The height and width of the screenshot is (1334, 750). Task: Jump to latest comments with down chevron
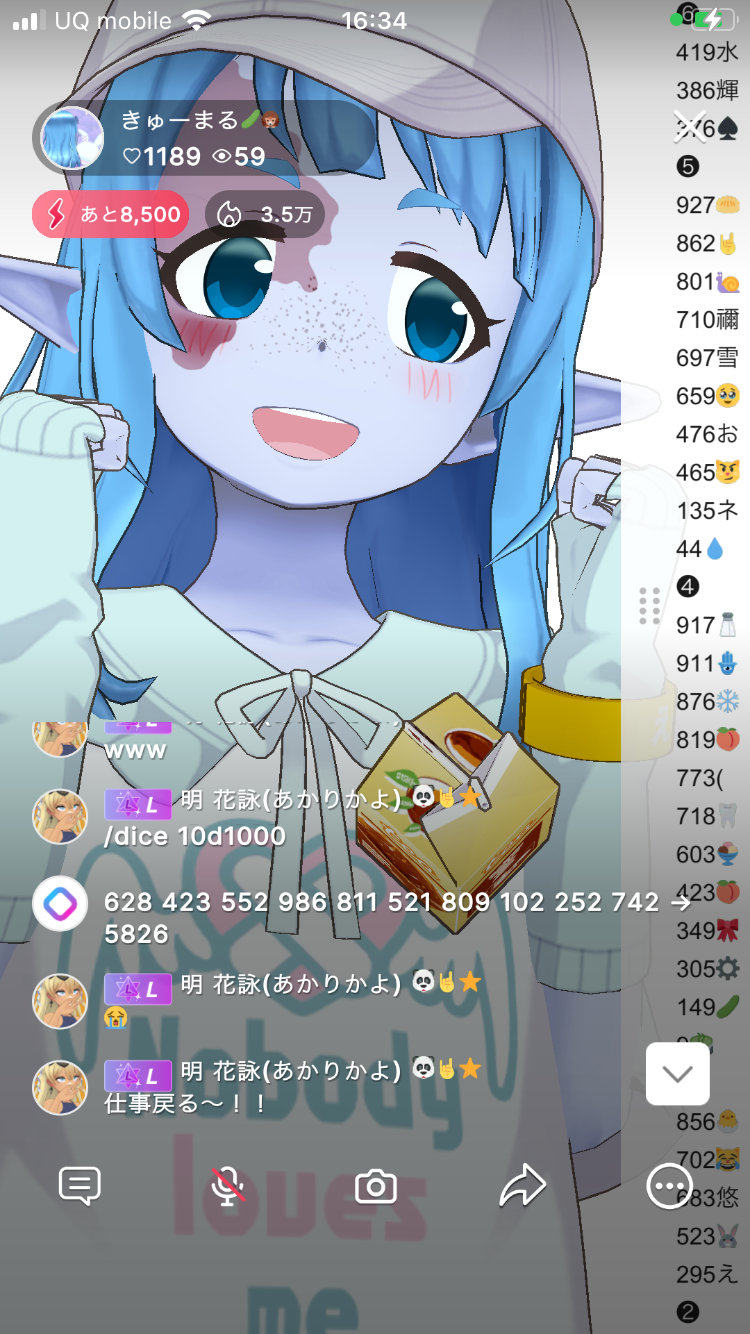[x=677, y=1074]
